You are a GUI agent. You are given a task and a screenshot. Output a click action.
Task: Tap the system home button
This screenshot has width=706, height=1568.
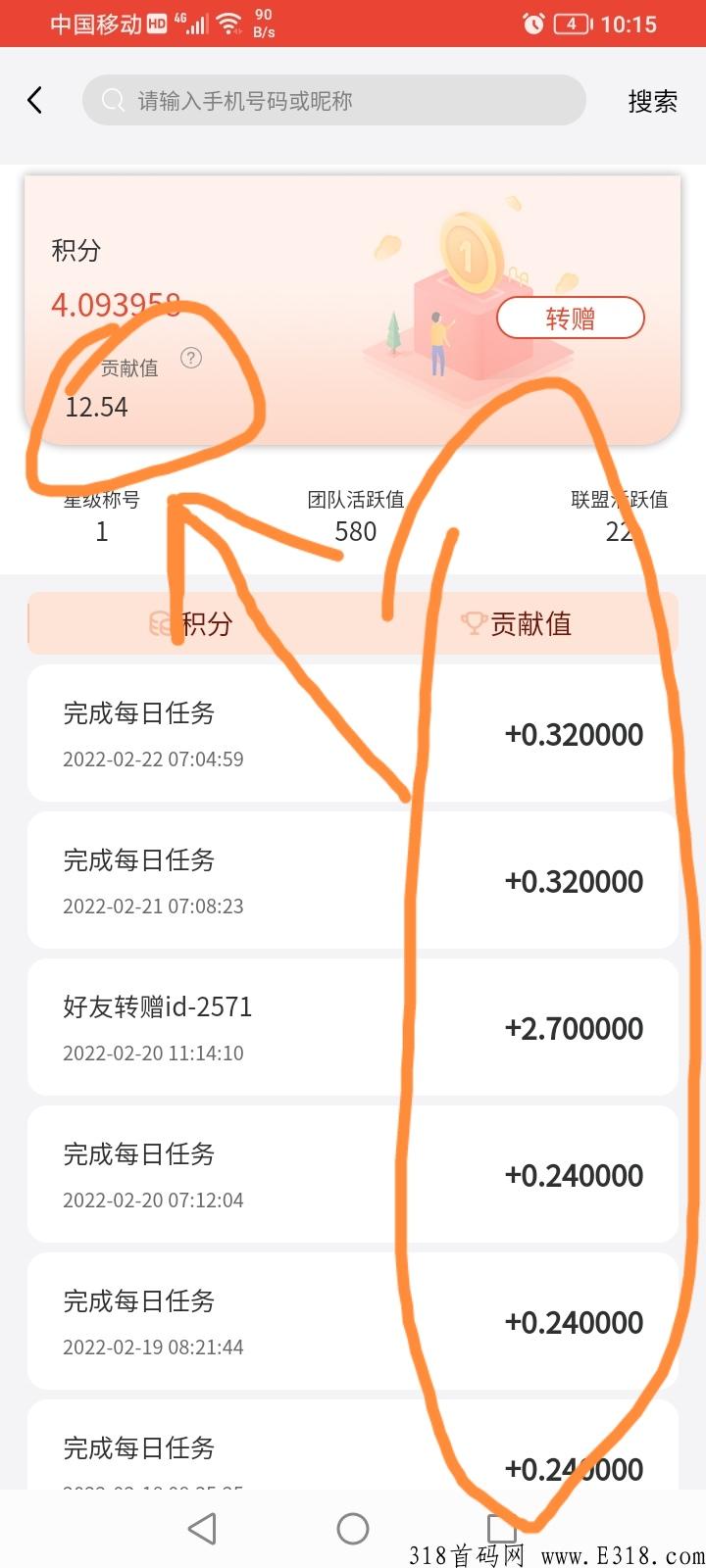click(x=353, y=1528)
